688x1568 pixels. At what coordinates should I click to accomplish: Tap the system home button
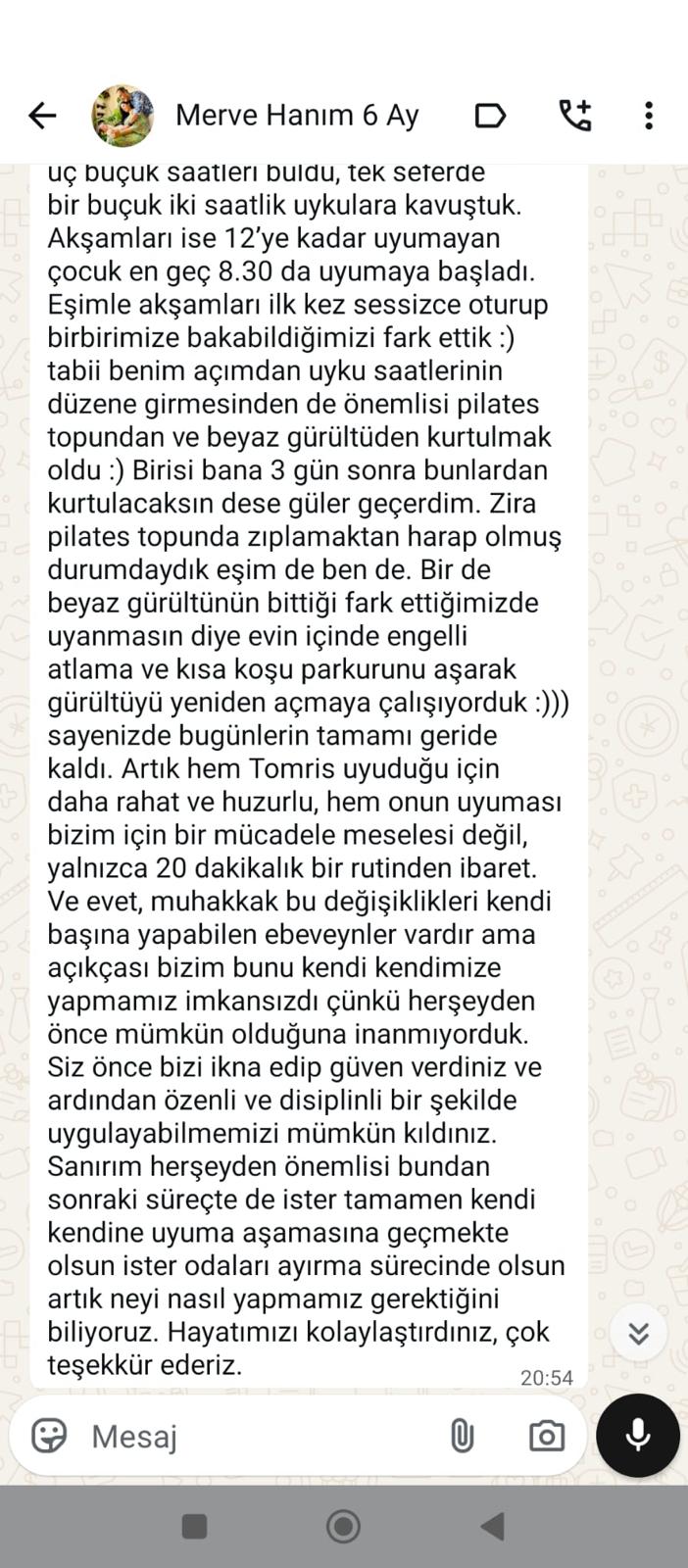coord(343,1526)
